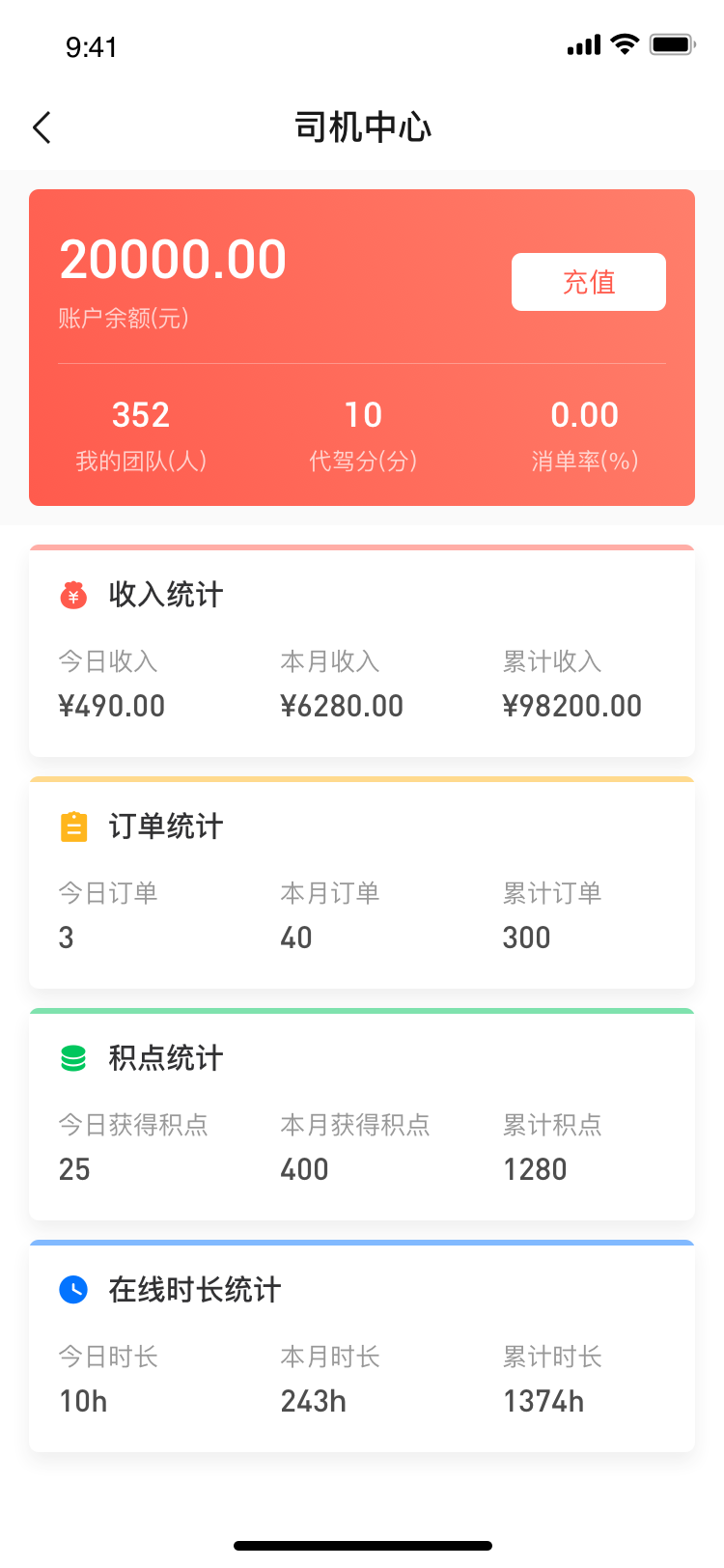Click the 司机中心 title
Viewport: 724px width, 1568px height.
point(362,126)
